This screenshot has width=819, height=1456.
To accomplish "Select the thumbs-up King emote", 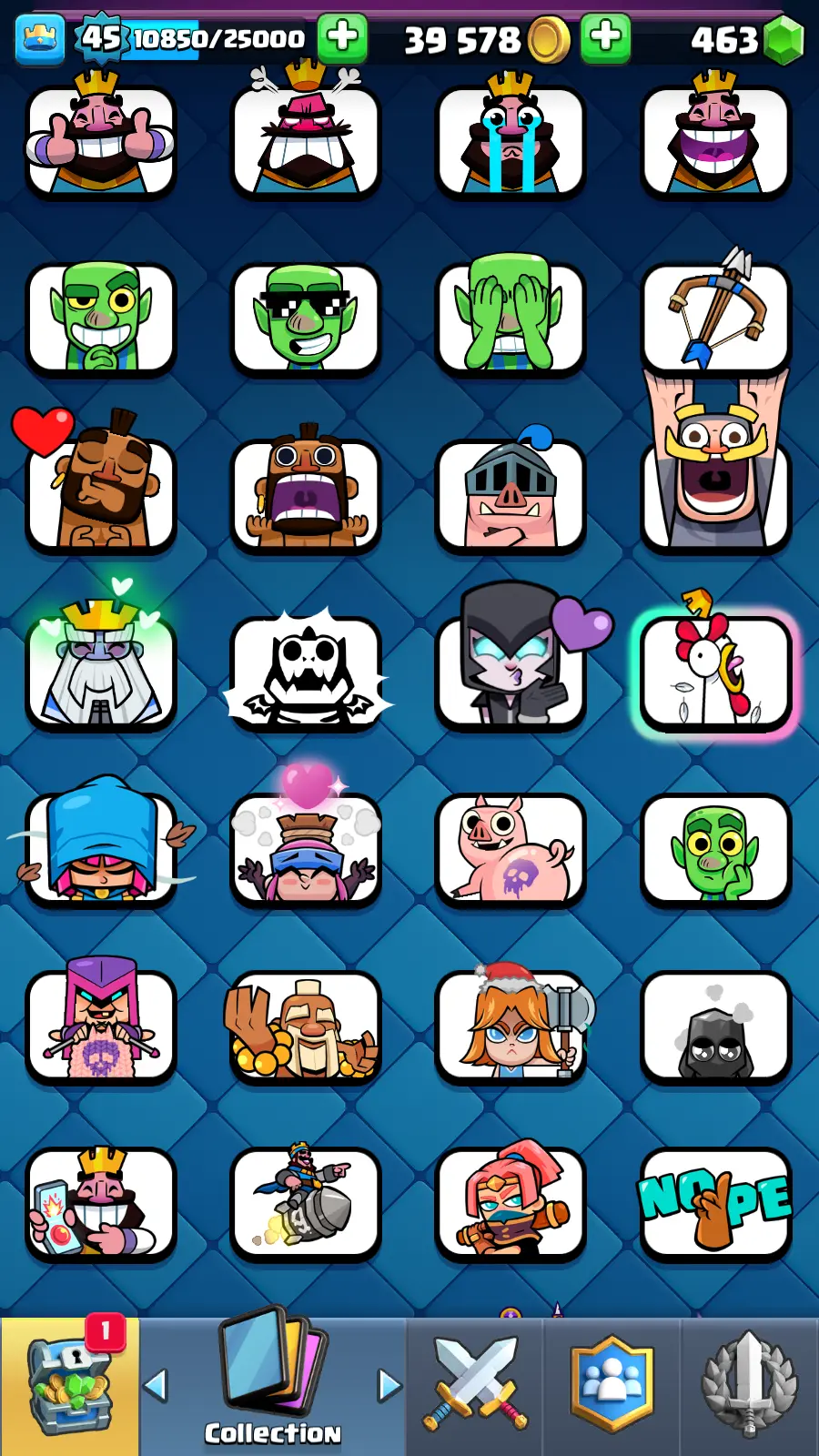I will coord(100,139).
